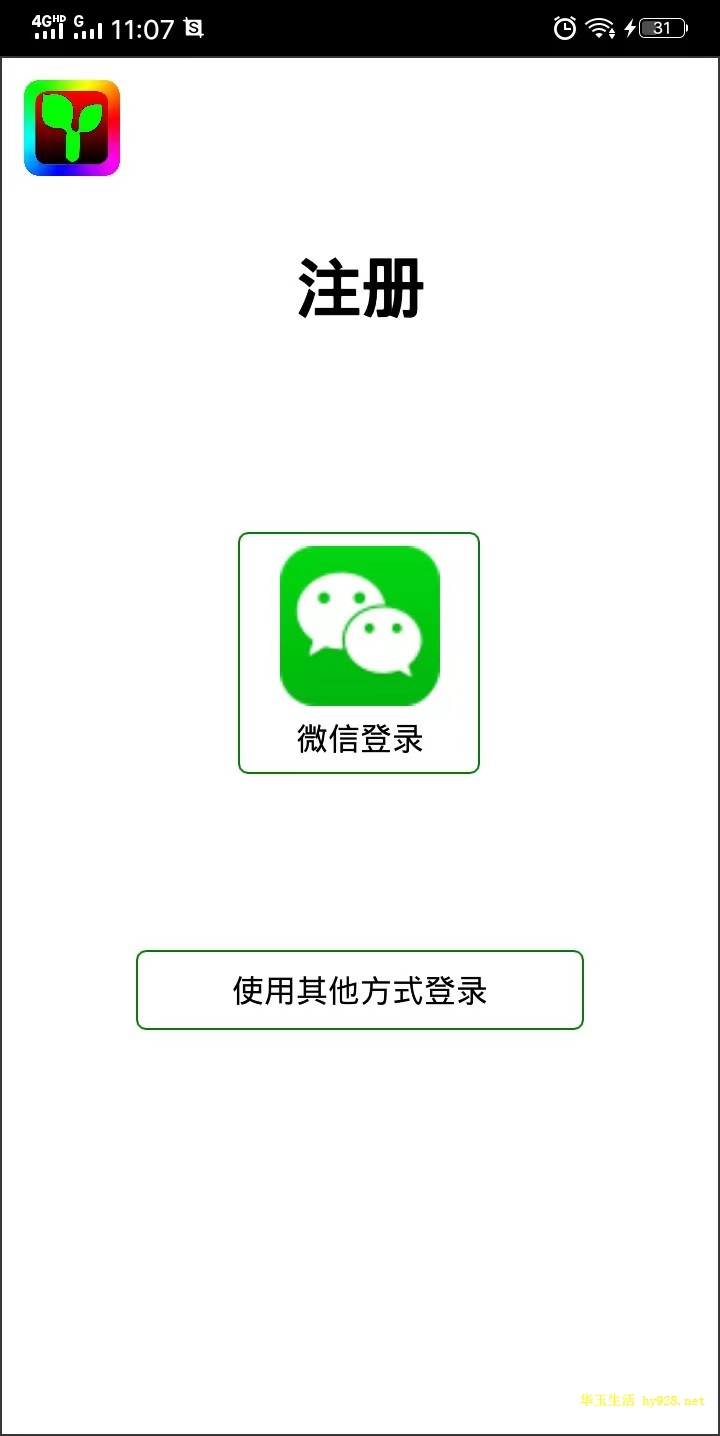Screen dimensions: 720x1436
Task: Choose 使用其他方式登录 to log in another way
Action: click(359, 990)
